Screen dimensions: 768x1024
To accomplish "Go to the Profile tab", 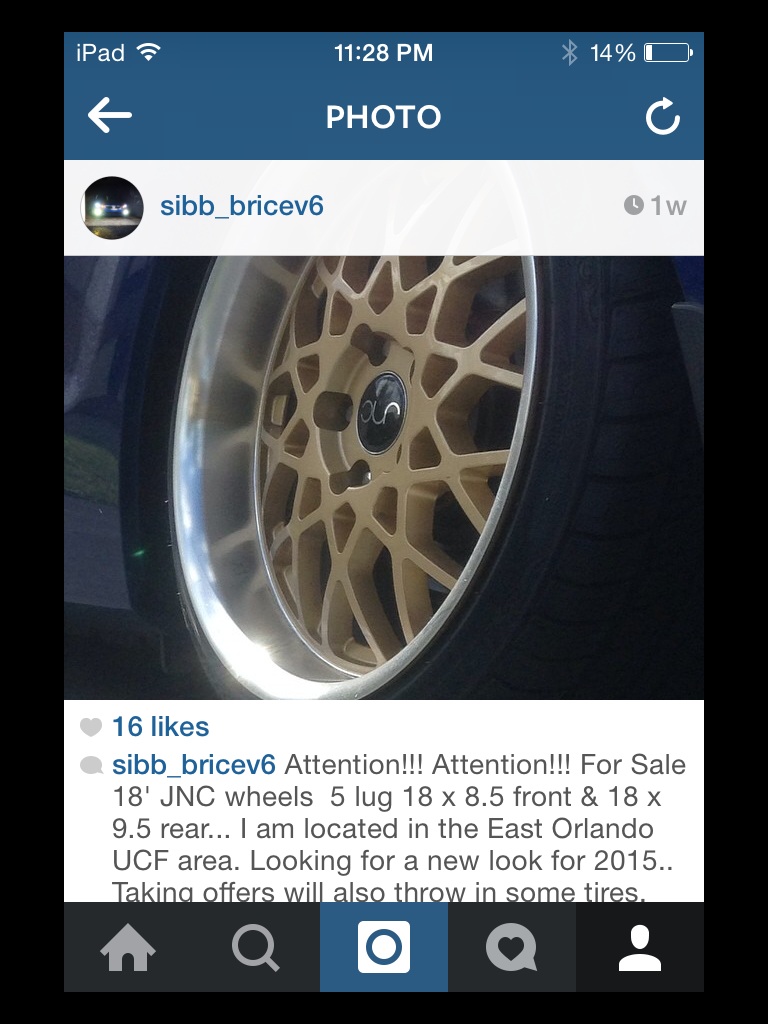I will [640, 947].
